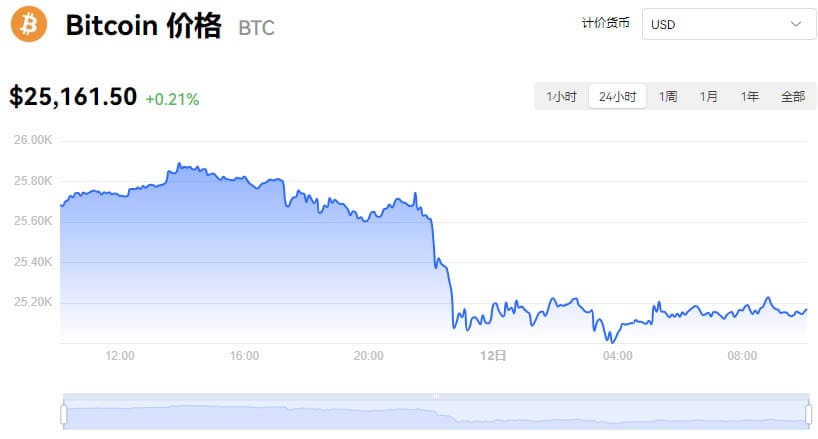
Task: Tap the right handle of the range slider
Action: coord(809,414)
